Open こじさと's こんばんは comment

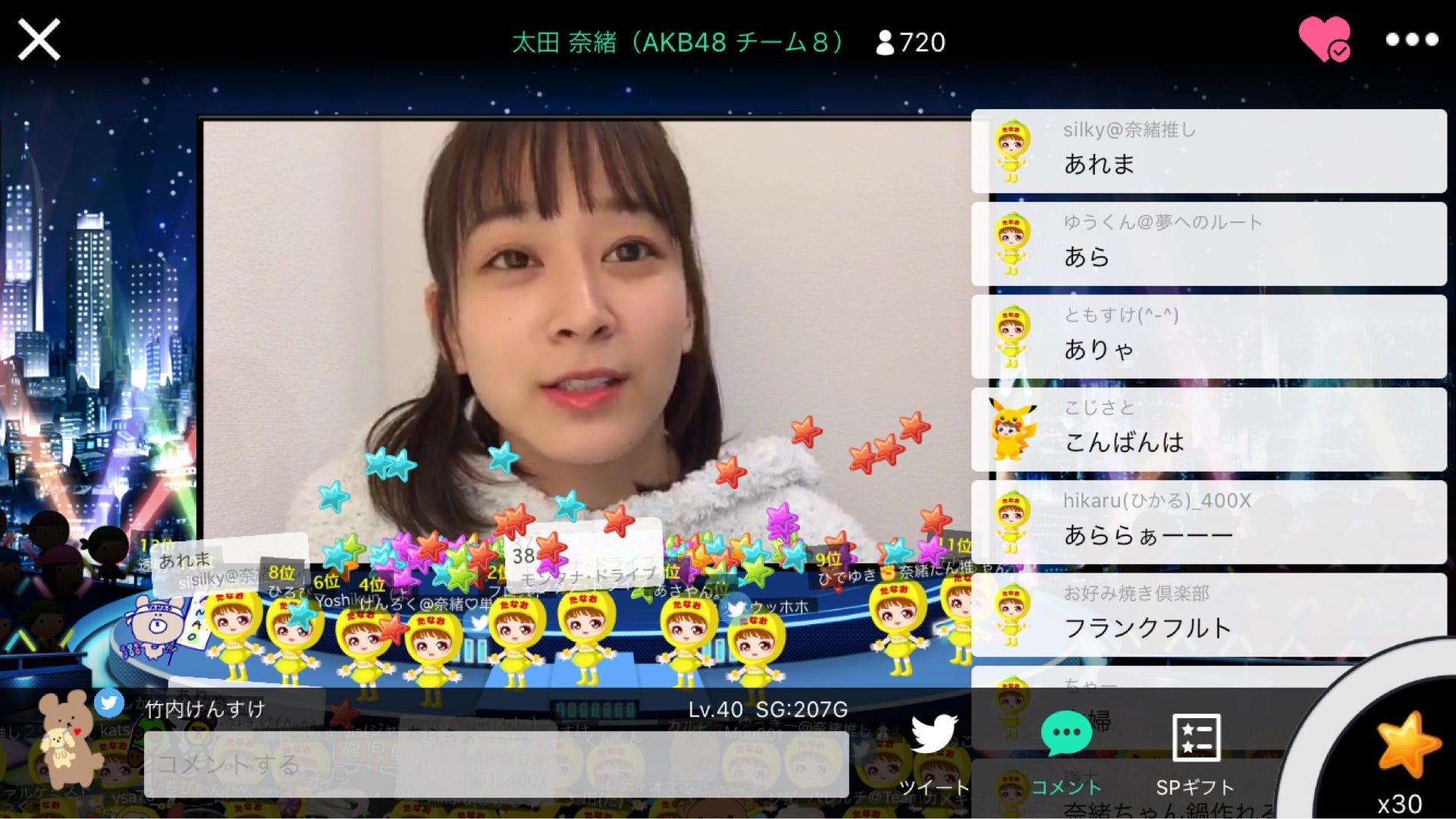click(1208, 429)
